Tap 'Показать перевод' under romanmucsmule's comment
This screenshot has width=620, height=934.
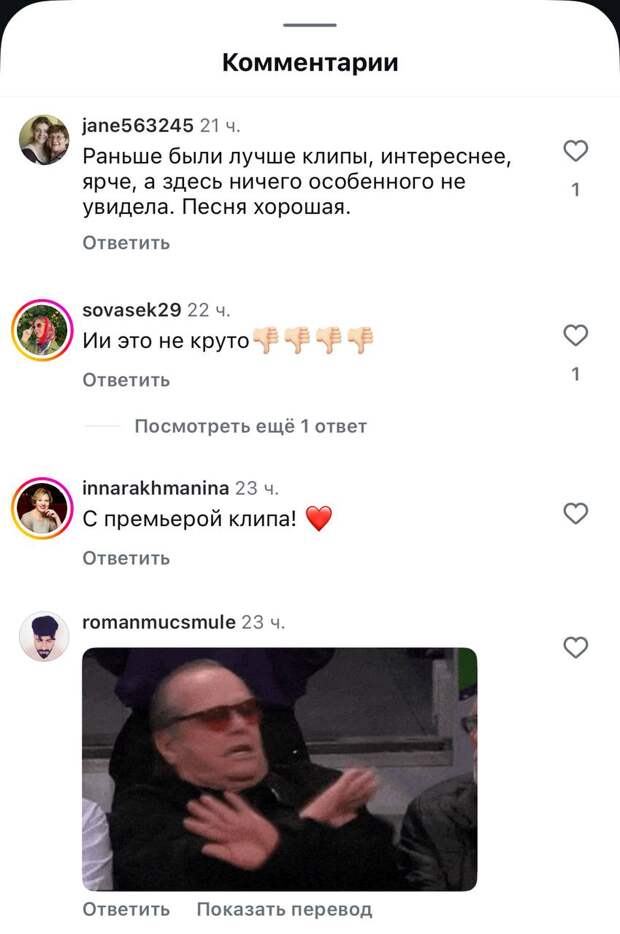coord(284,909)
